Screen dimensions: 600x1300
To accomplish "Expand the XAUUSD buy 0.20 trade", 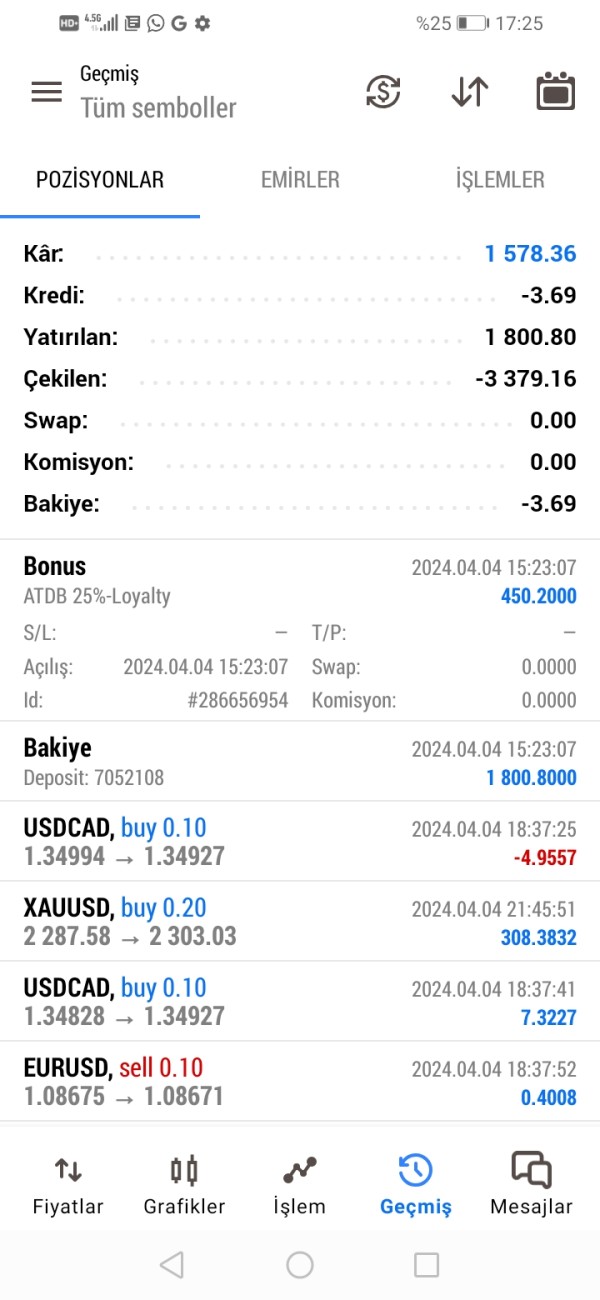I will point(300,921).
